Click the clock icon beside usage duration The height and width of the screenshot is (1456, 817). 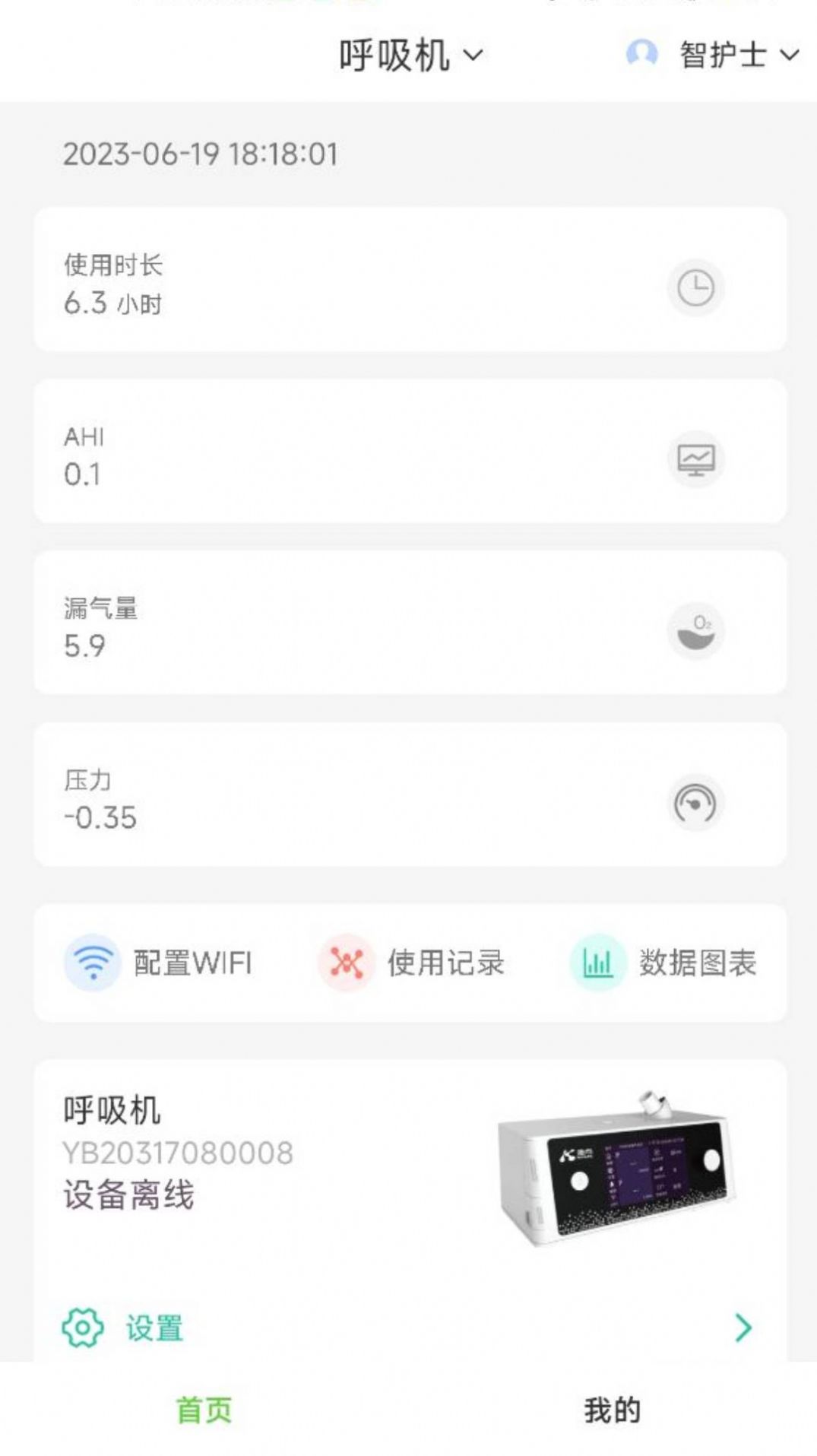(695, 287)
